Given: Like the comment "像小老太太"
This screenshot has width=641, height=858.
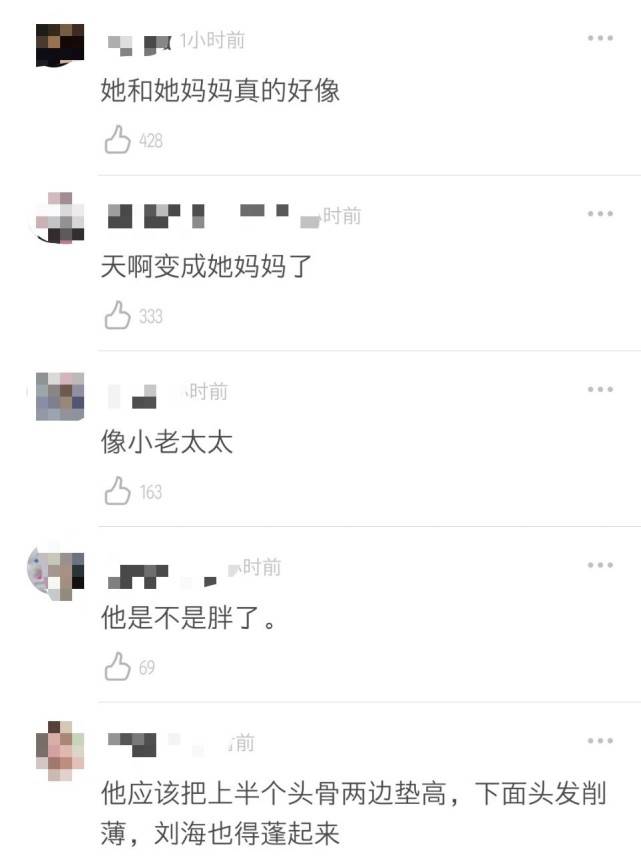Looking at the screenshot, I should click(x=118, y=492).
